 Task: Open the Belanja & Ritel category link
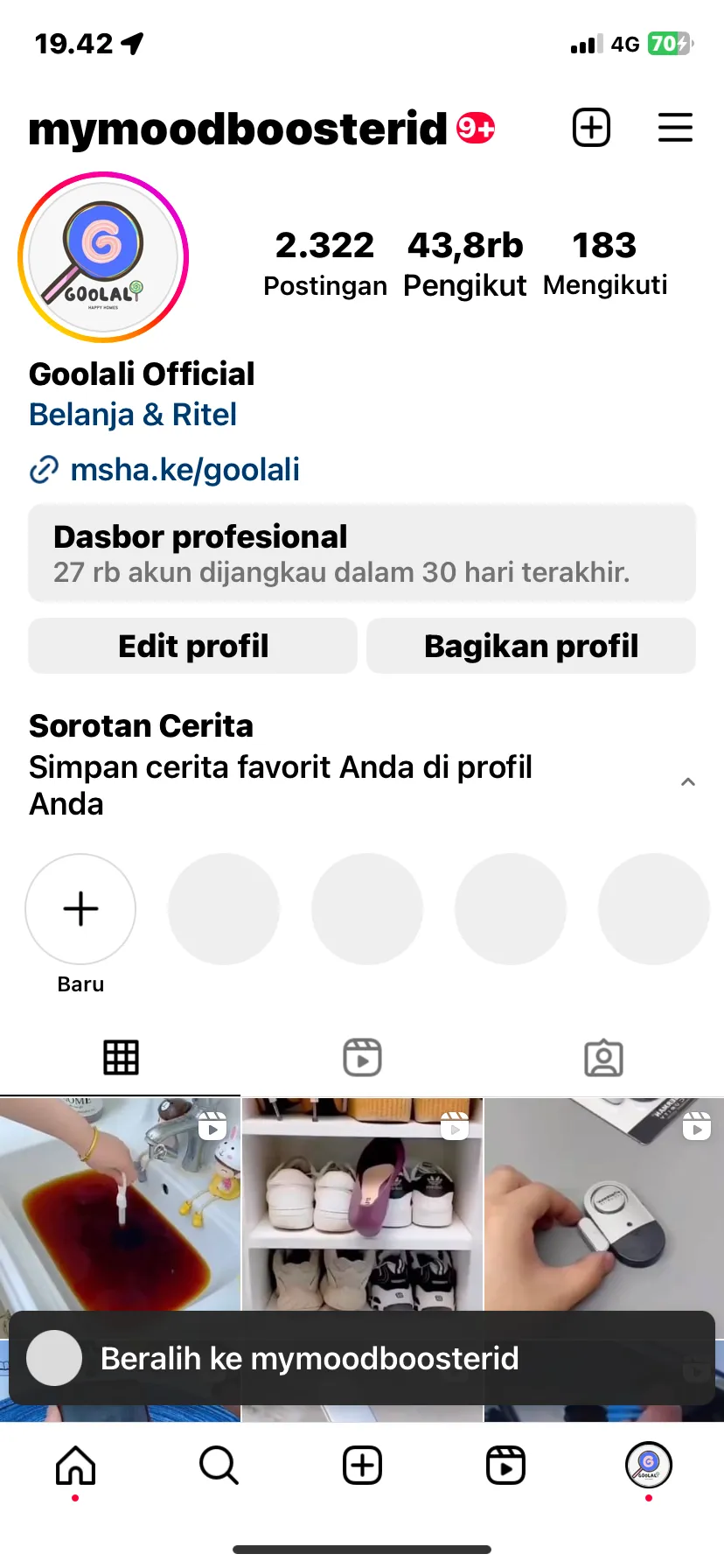tap(133, 415)
